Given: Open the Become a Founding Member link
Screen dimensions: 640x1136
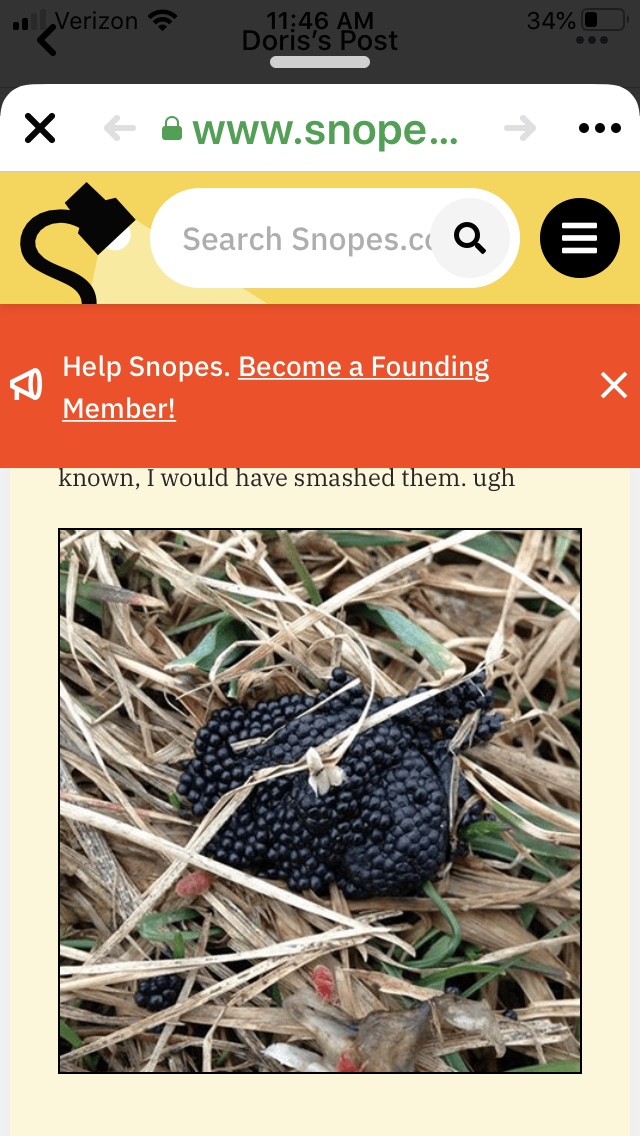Looking at the screenshot, I should pyautogui.click(x=275, y=388).
